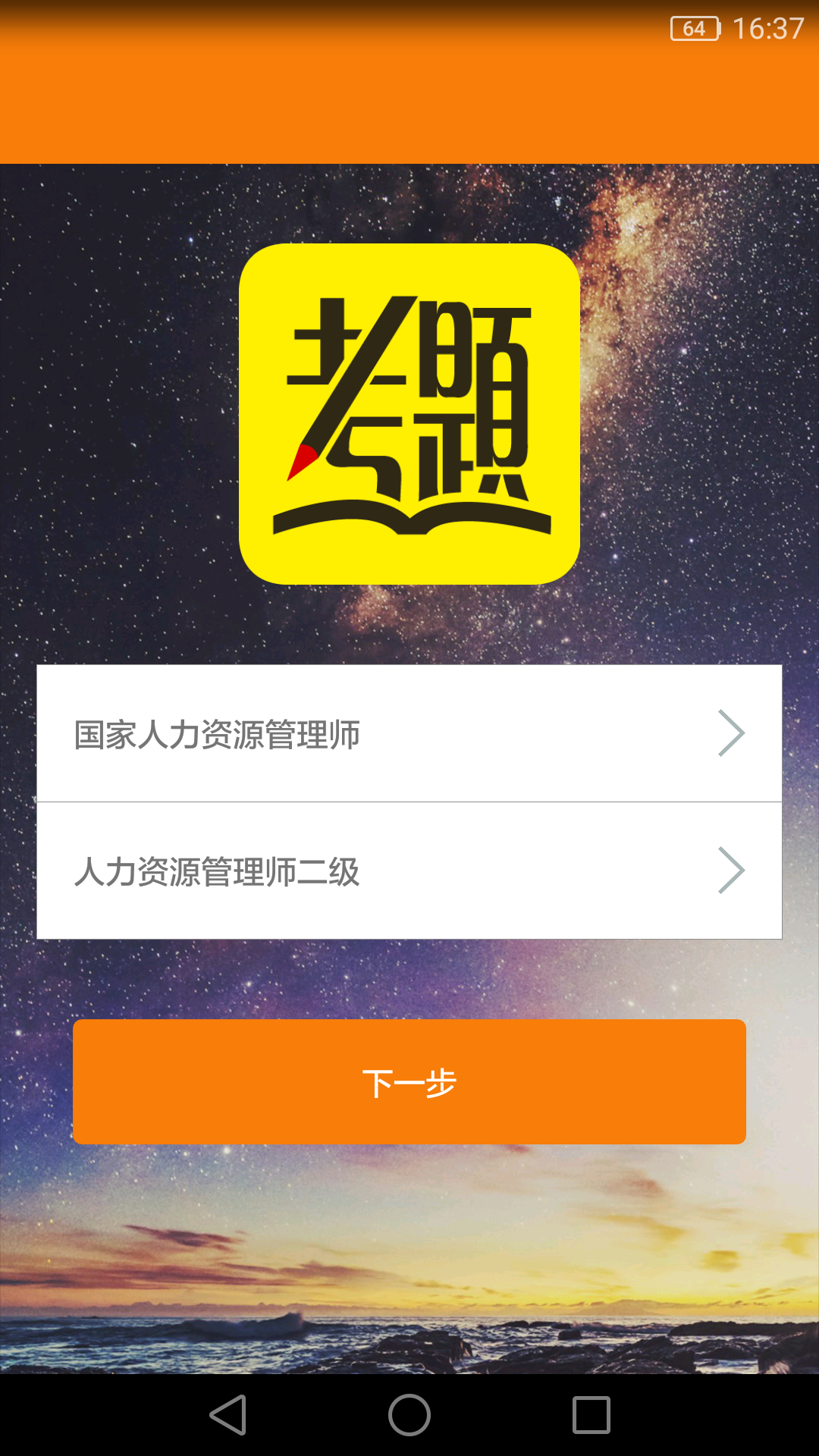Image resolution: width=819 pixels, height=1456 pixels.
Task: Open the 人力资源管理师二级 selection row
Action: (x=409, y=871)
